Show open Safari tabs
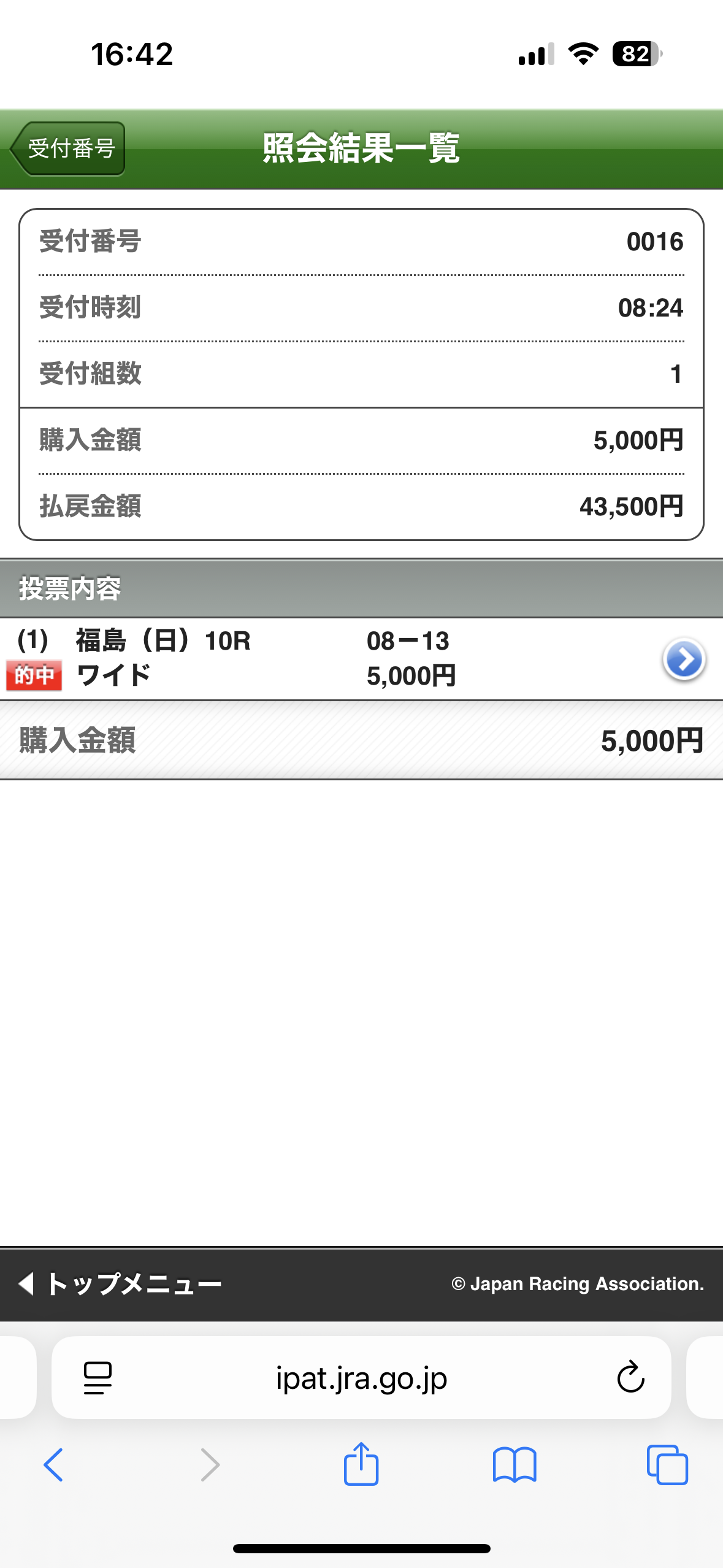The width and height of the screenshot is (723, 1568). click(667, 1465)
